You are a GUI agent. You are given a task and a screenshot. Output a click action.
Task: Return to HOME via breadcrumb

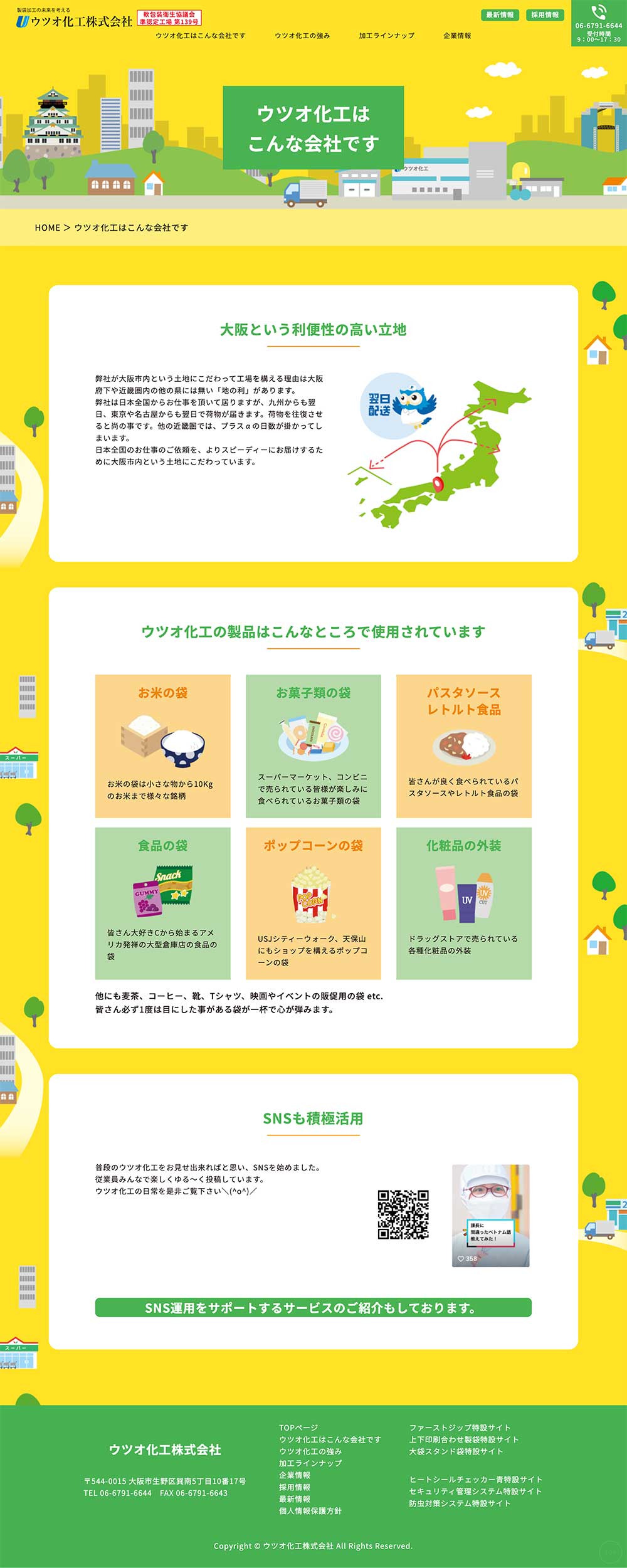[48, 228]
